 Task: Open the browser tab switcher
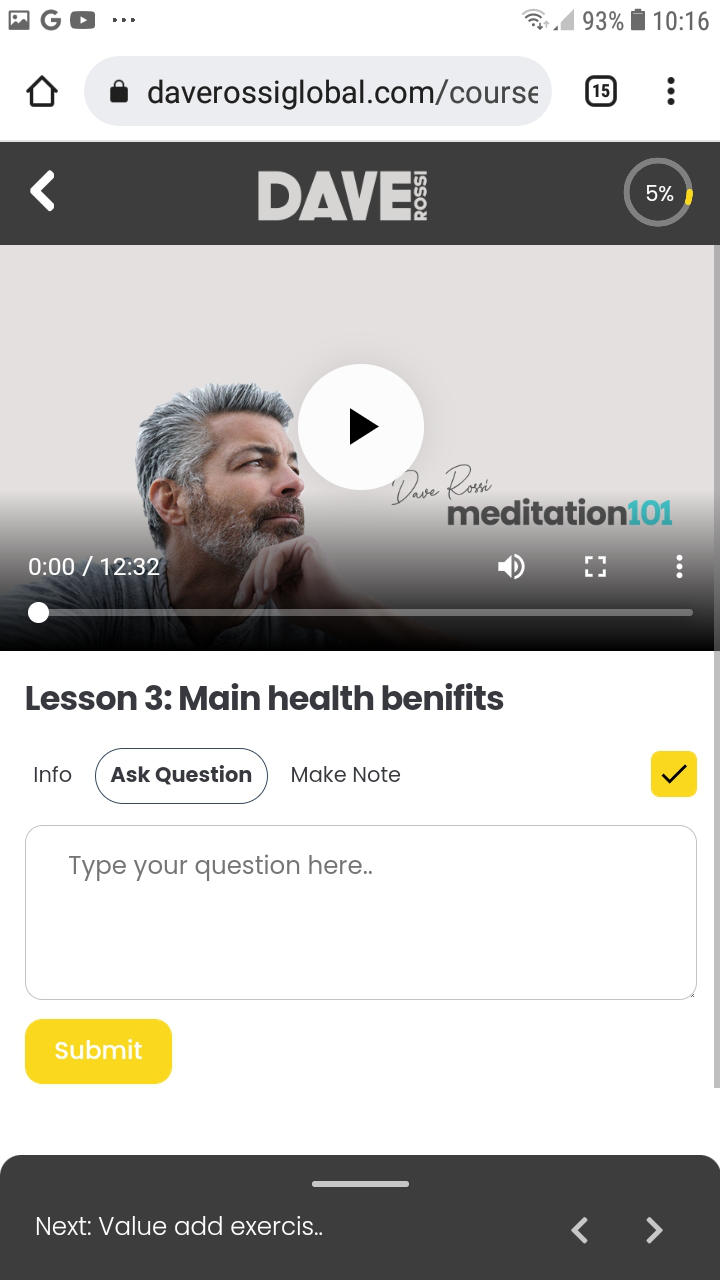click(600, 92)
